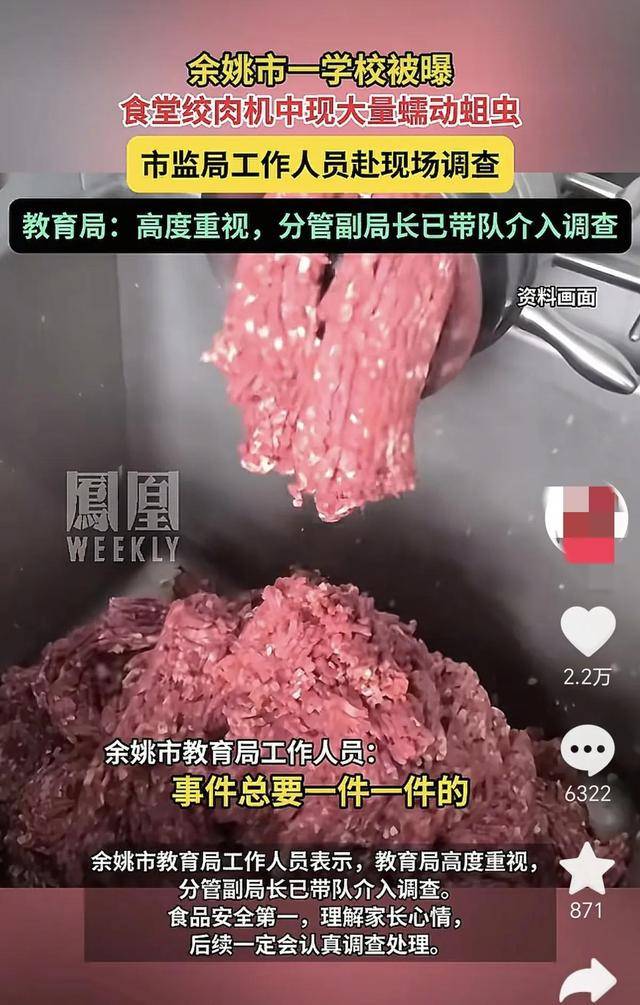This screenshot has height=1005, width=640.
Task: Share this video using the arrow icon
Action: [588, 980]
